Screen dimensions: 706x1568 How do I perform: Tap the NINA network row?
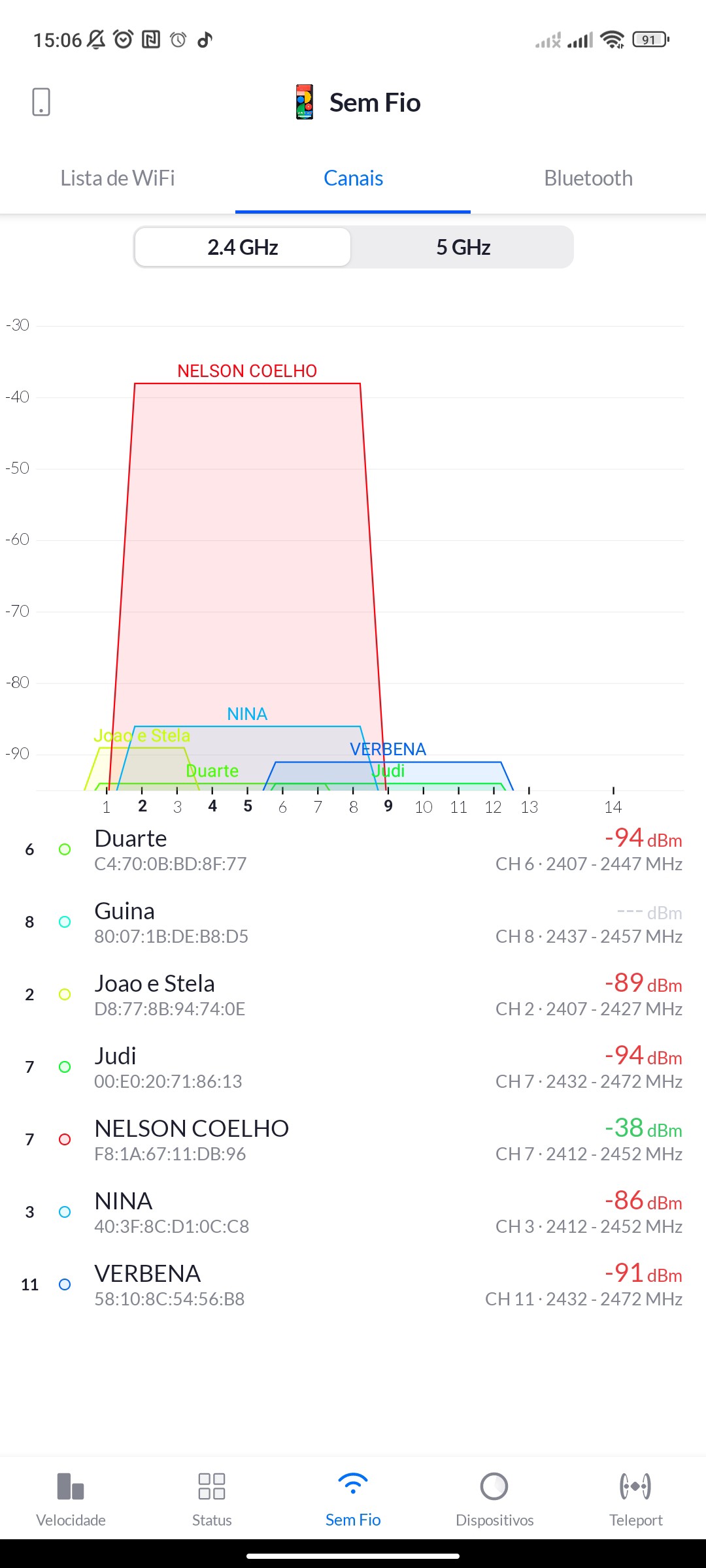[x=353, y=1212]
